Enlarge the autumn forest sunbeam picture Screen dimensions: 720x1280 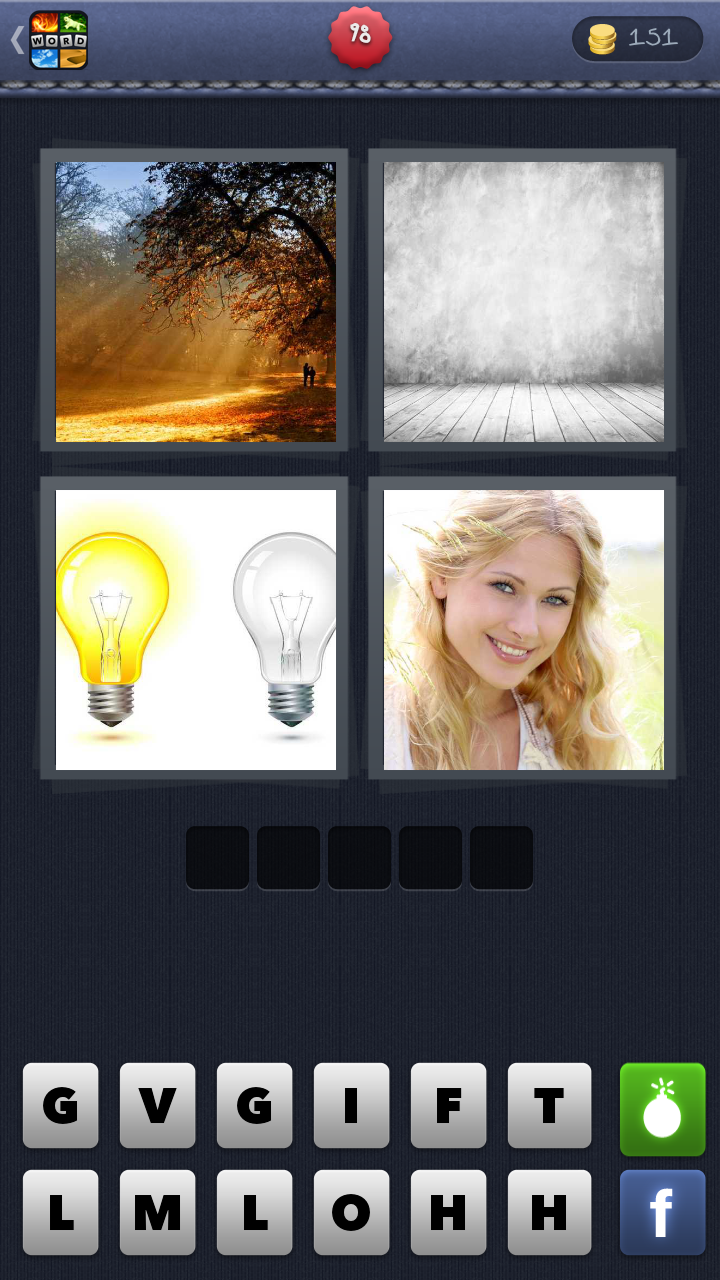(195, 301)
